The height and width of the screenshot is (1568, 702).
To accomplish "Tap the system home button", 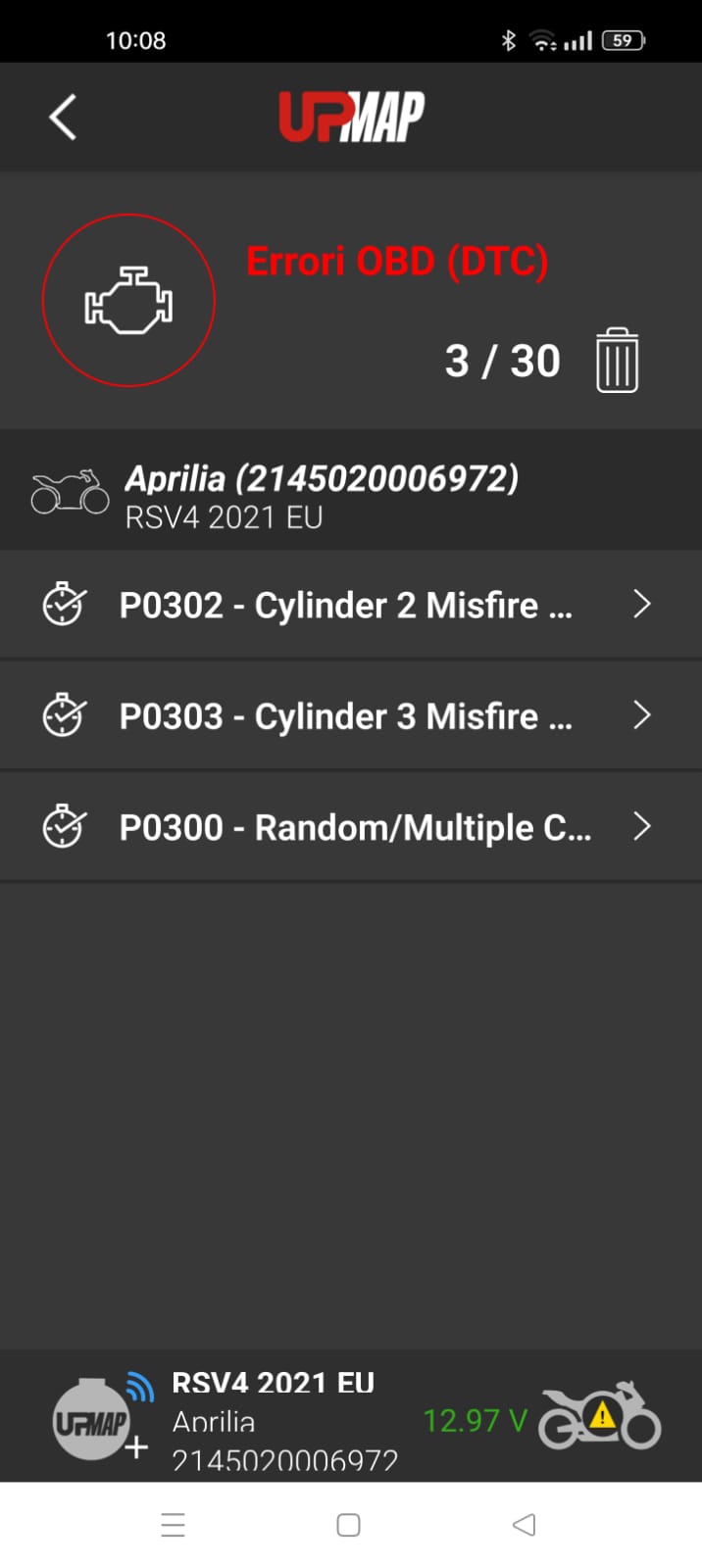I will (x=348, y=1525).
